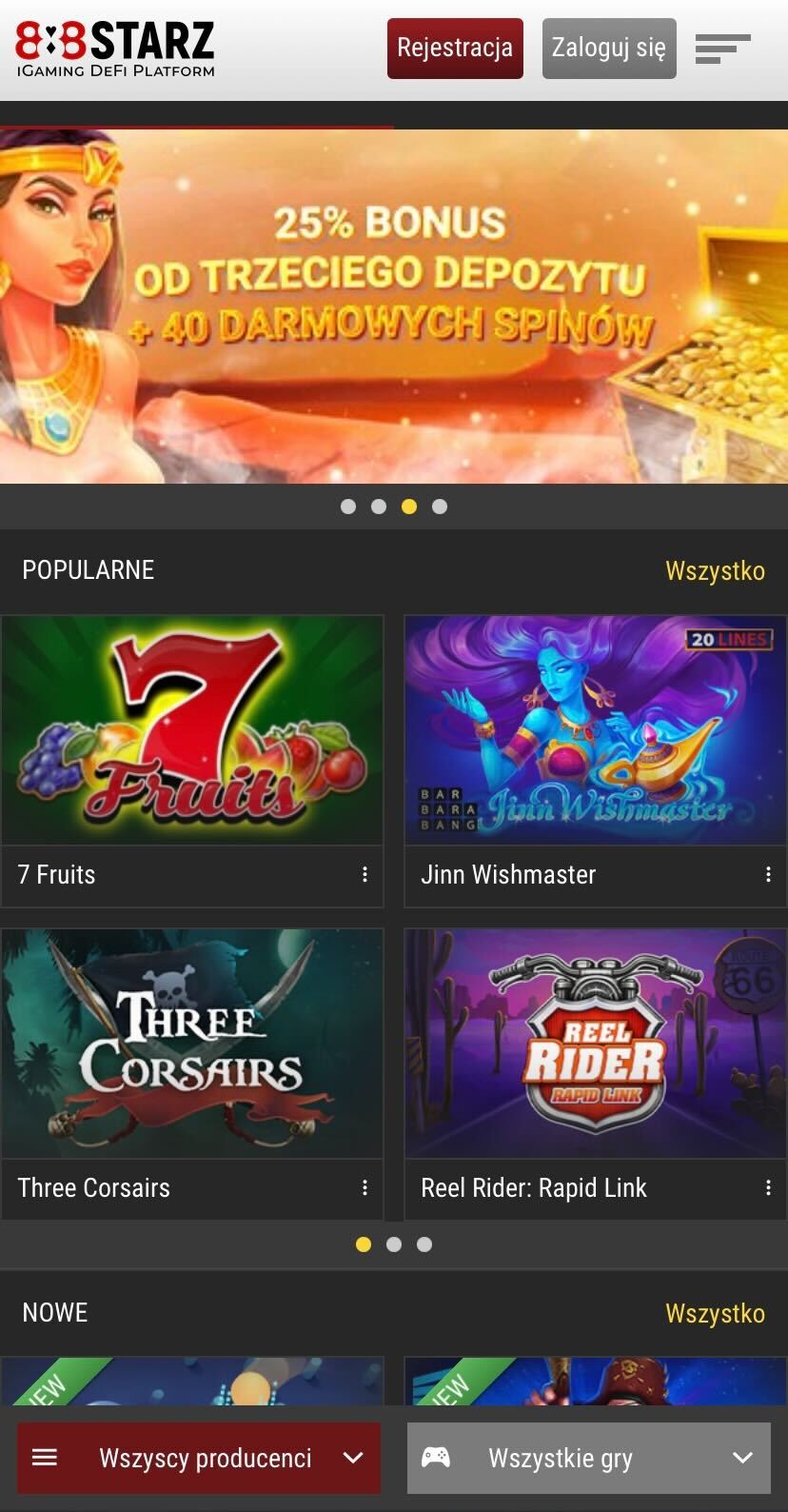The image size is (788, 1512).
Task: Expand the Wszyscy producenci dropdown
Action: pyautogui.click(x=199, y=1458)
